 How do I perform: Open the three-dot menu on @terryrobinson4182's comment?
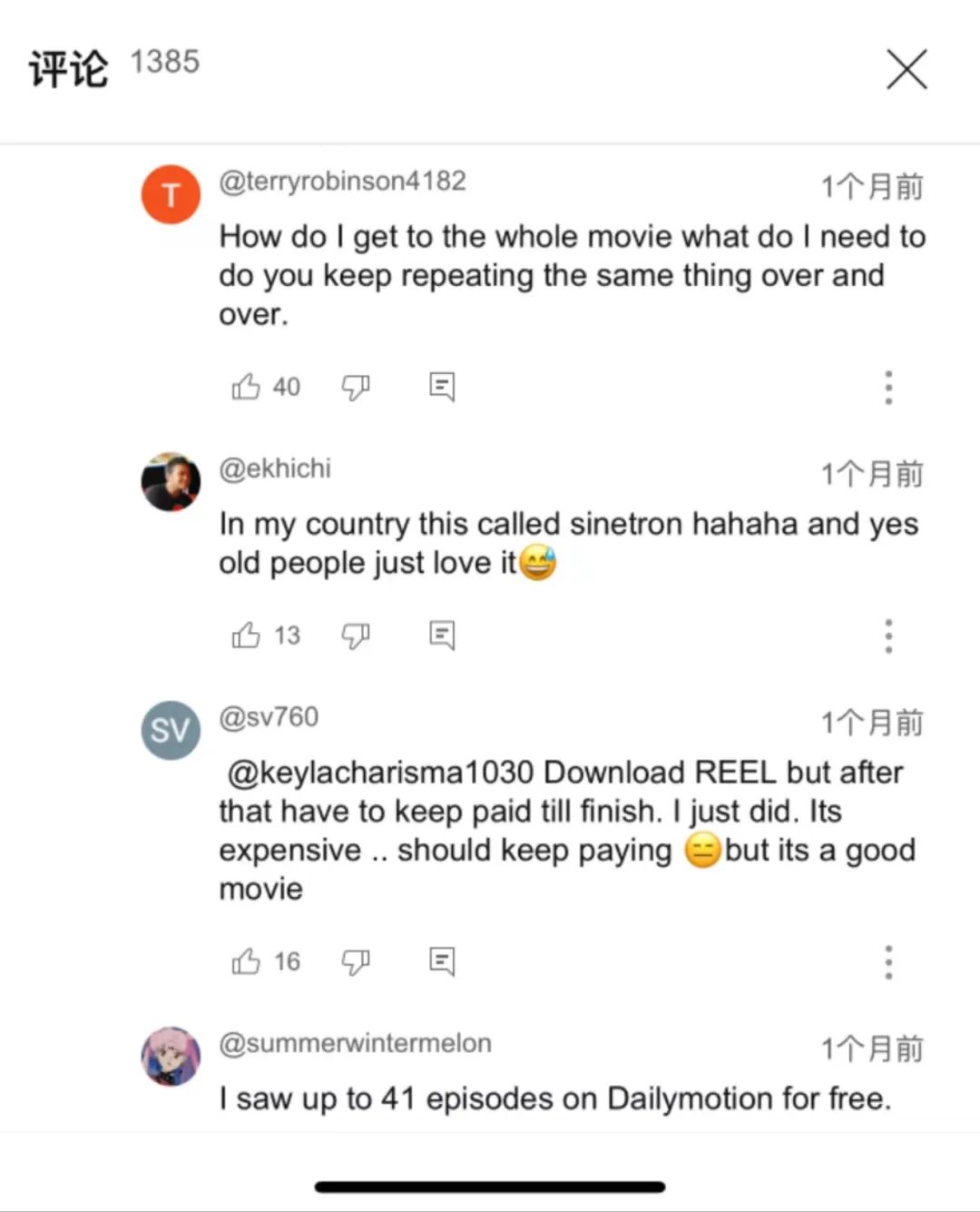click(x=887, y=387)
